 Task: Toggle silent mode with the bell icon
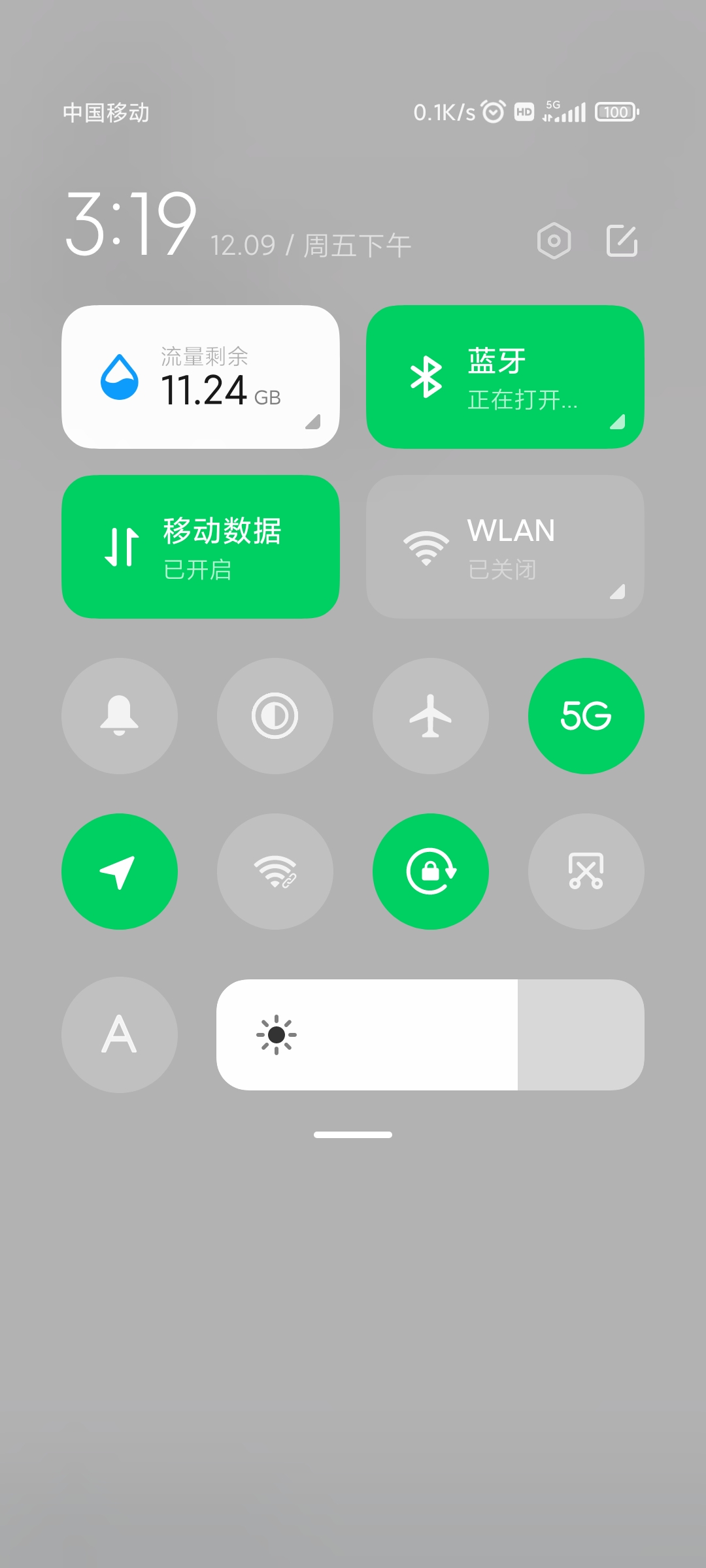(x=120, y=716)
